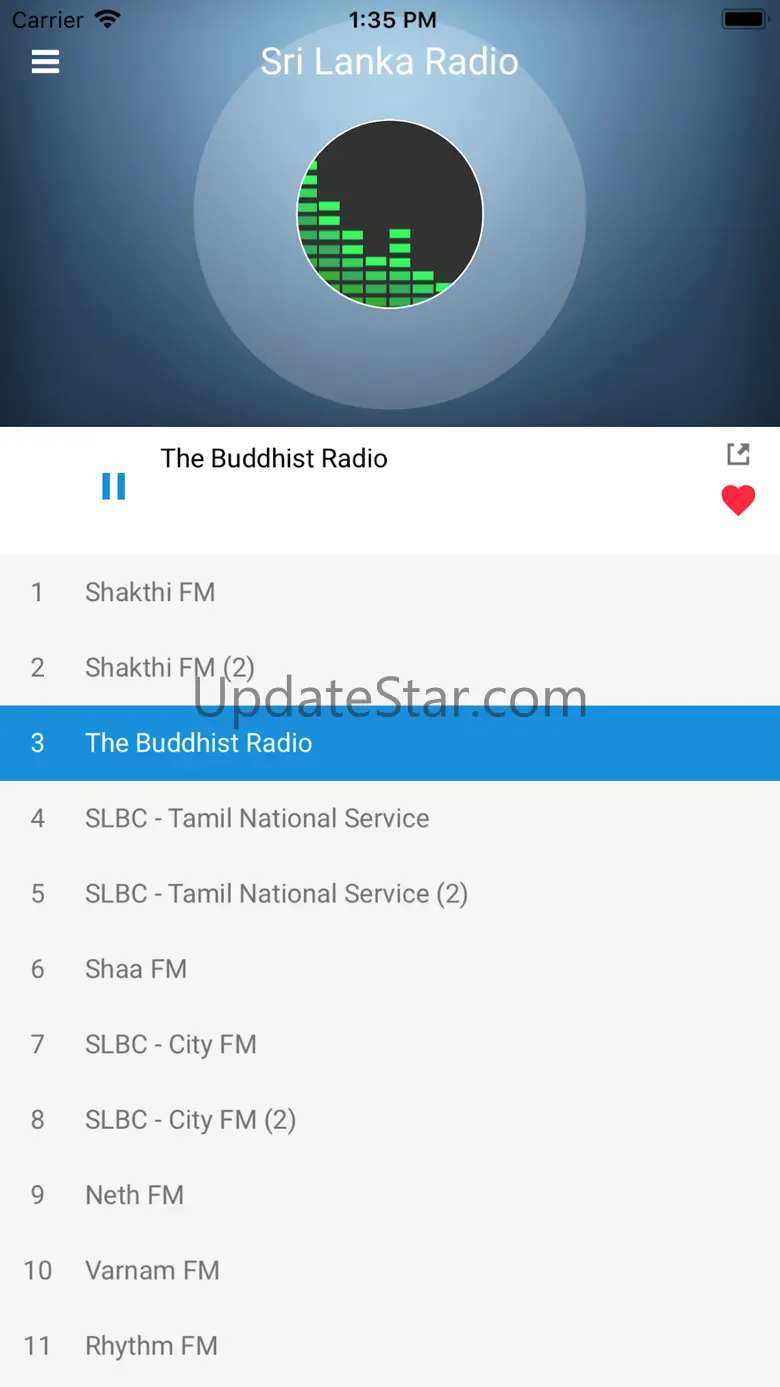Play Rhythm FM

(x=390, y=1346)
